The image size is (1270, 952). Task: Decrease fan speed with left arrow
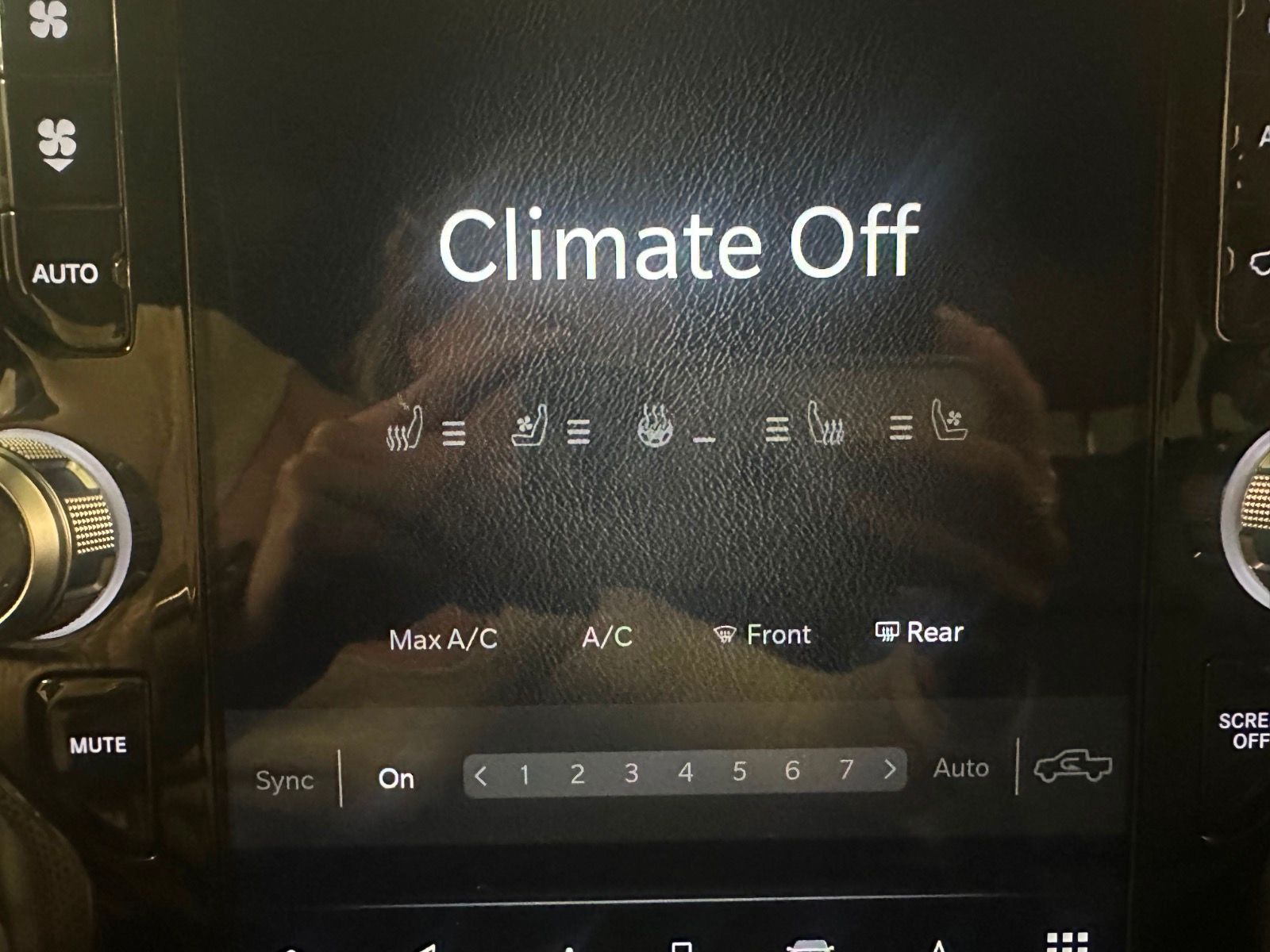coord(481,774)
